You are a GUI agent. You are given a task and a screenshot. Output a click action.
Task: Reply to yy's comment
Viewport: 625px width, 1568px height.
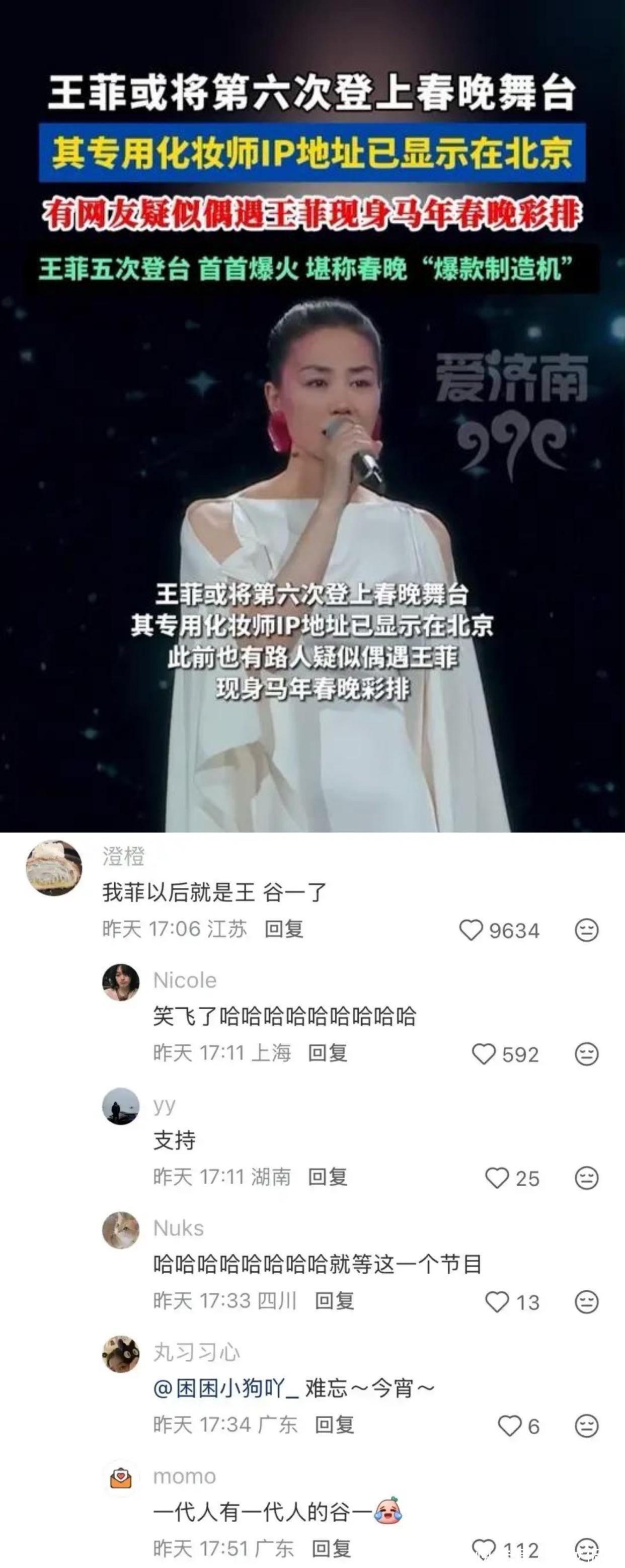coord(328,1177)
